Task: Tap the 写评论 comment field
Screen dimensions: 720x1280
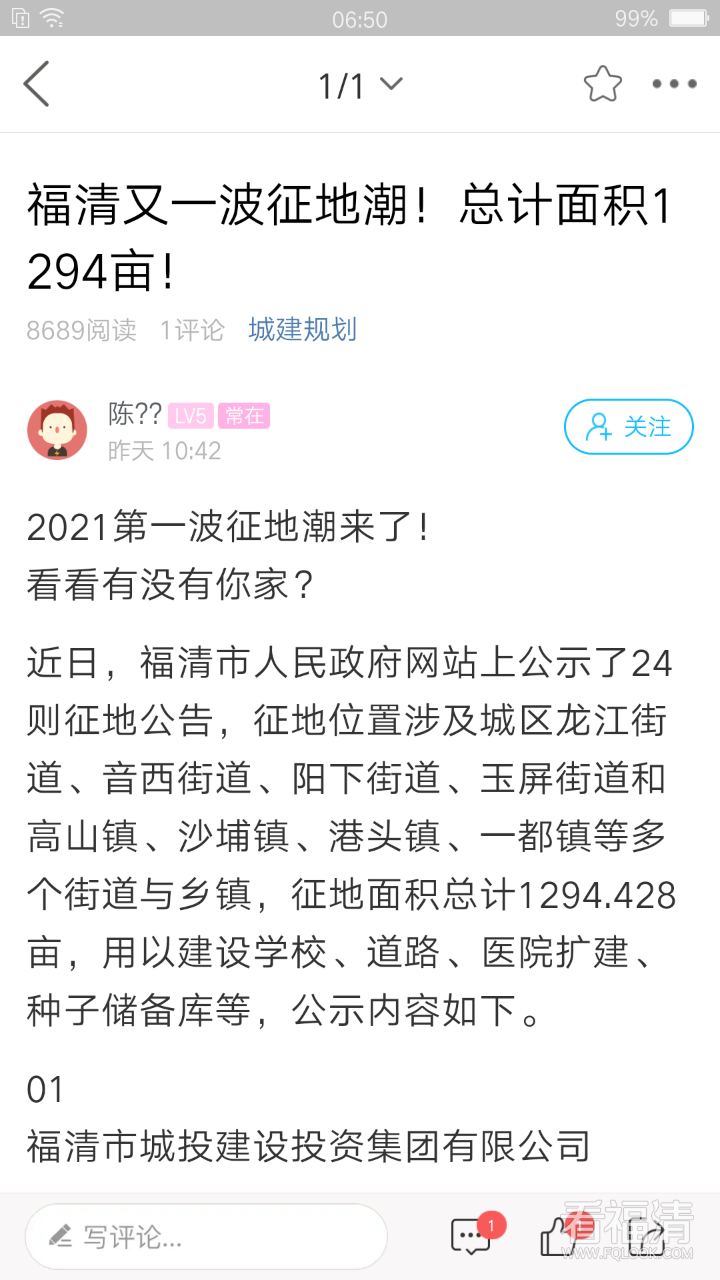Action: click(x=206, y=1237)
